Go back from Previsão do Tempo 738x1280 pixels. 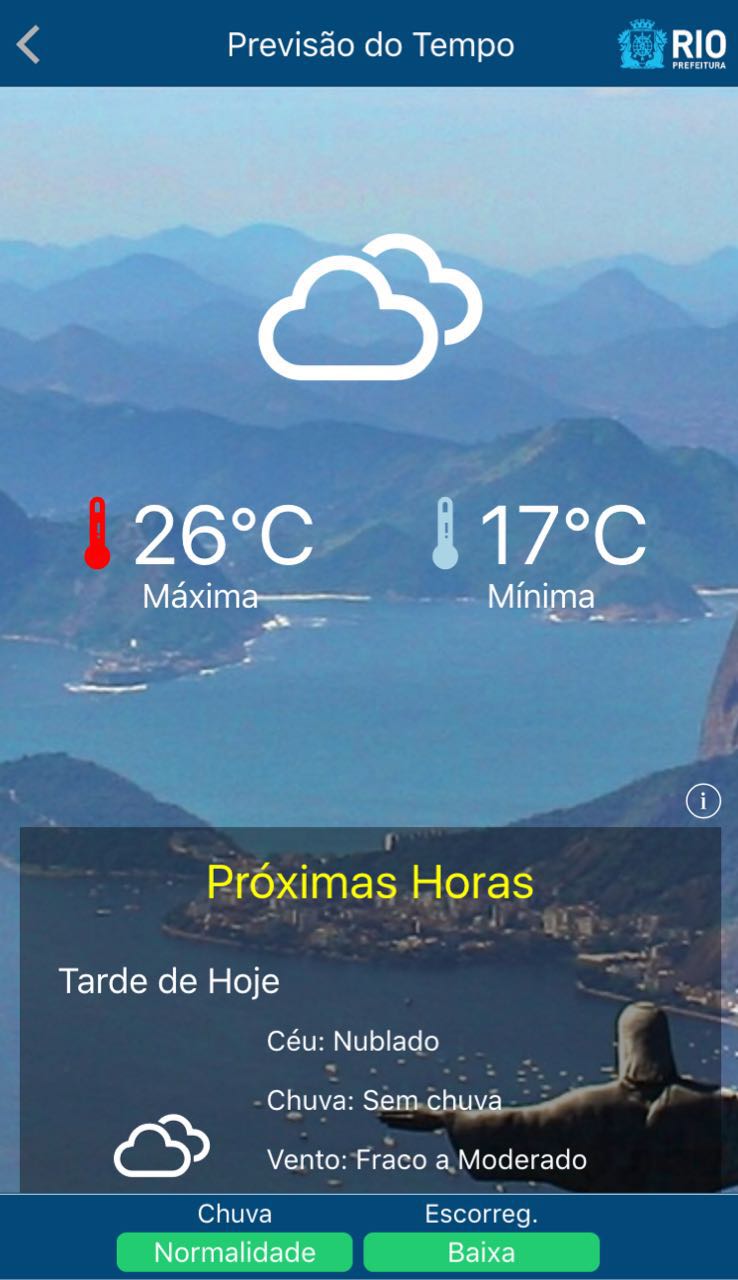pyautogui.click(x=29, y=45)
